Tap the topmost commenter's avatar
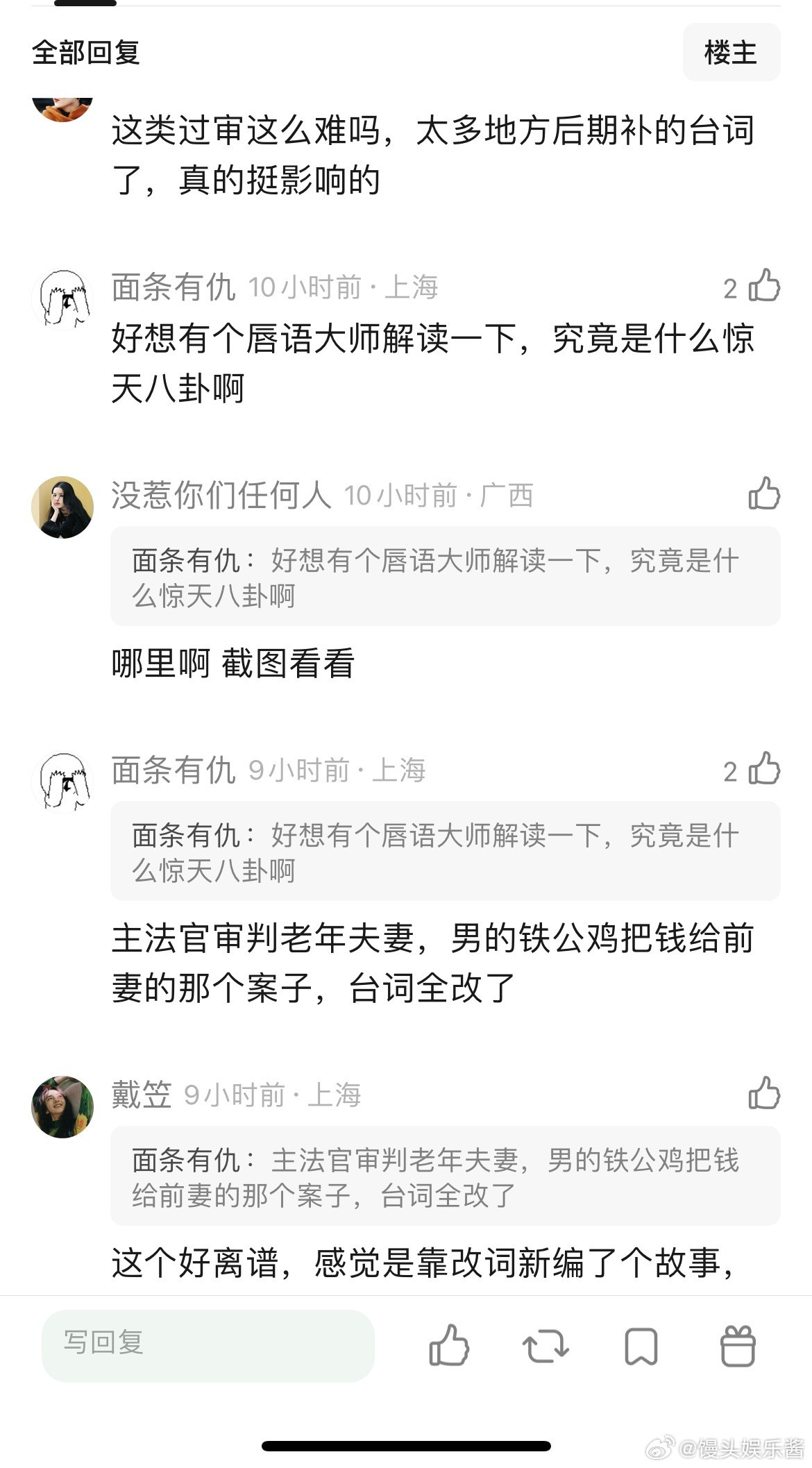Image resolution: width=812 pixels, height=1468 pixels. [x=62, y=104]
